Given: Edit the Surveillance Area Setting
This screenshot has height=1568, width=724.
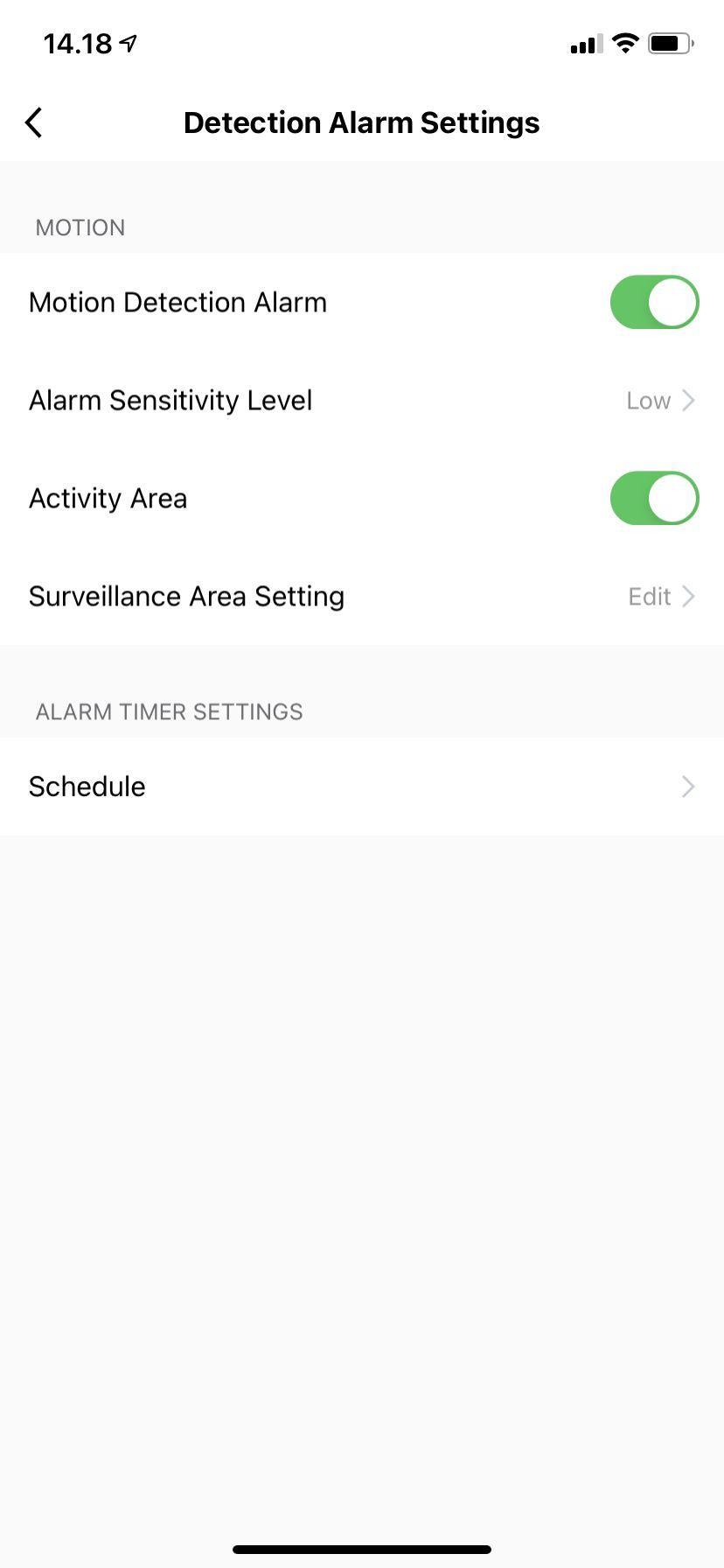Looking at the screenshot, I should (x=362, y=597).
